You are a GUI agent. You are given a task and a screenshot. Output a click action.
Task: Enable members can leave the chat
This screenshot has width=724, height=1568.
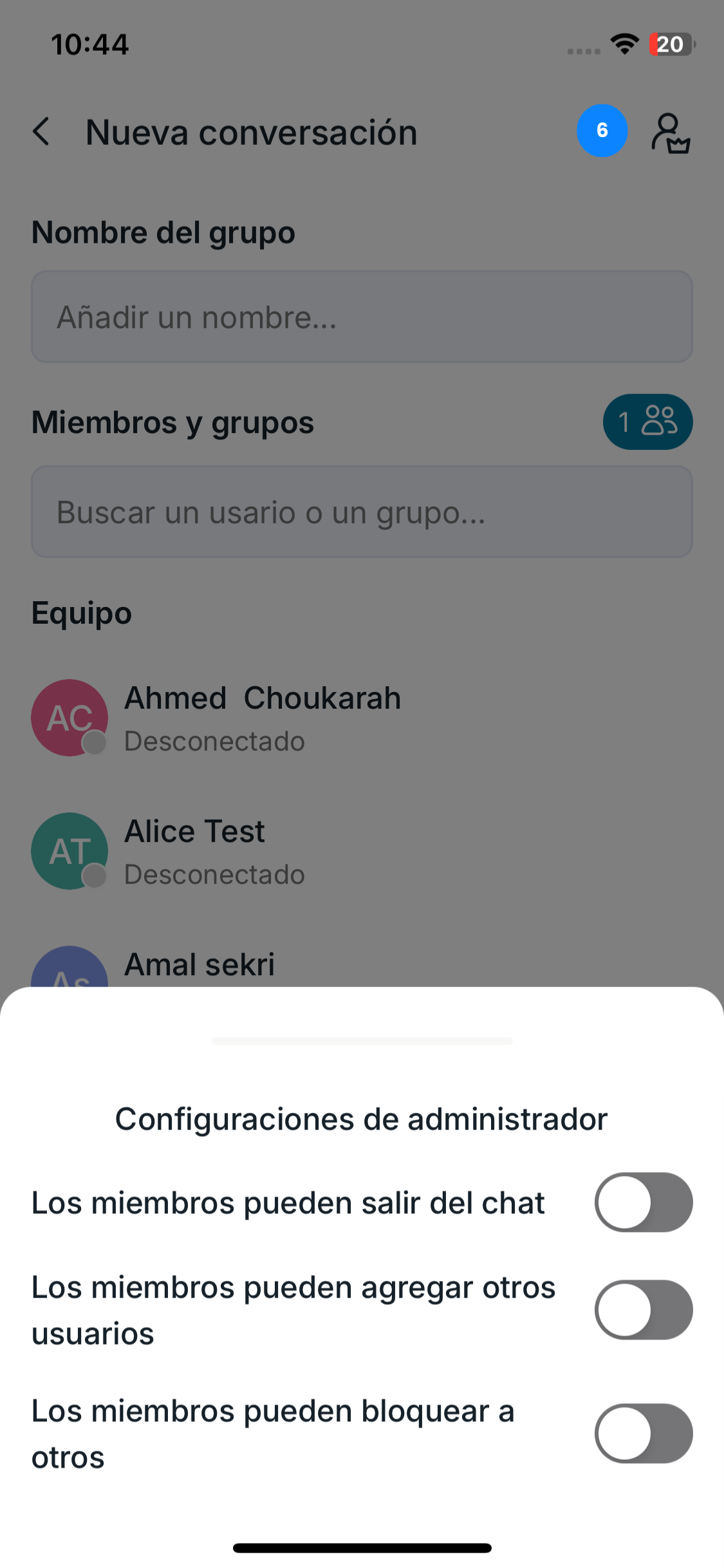pyautogui.click(x=643, y=1202)
